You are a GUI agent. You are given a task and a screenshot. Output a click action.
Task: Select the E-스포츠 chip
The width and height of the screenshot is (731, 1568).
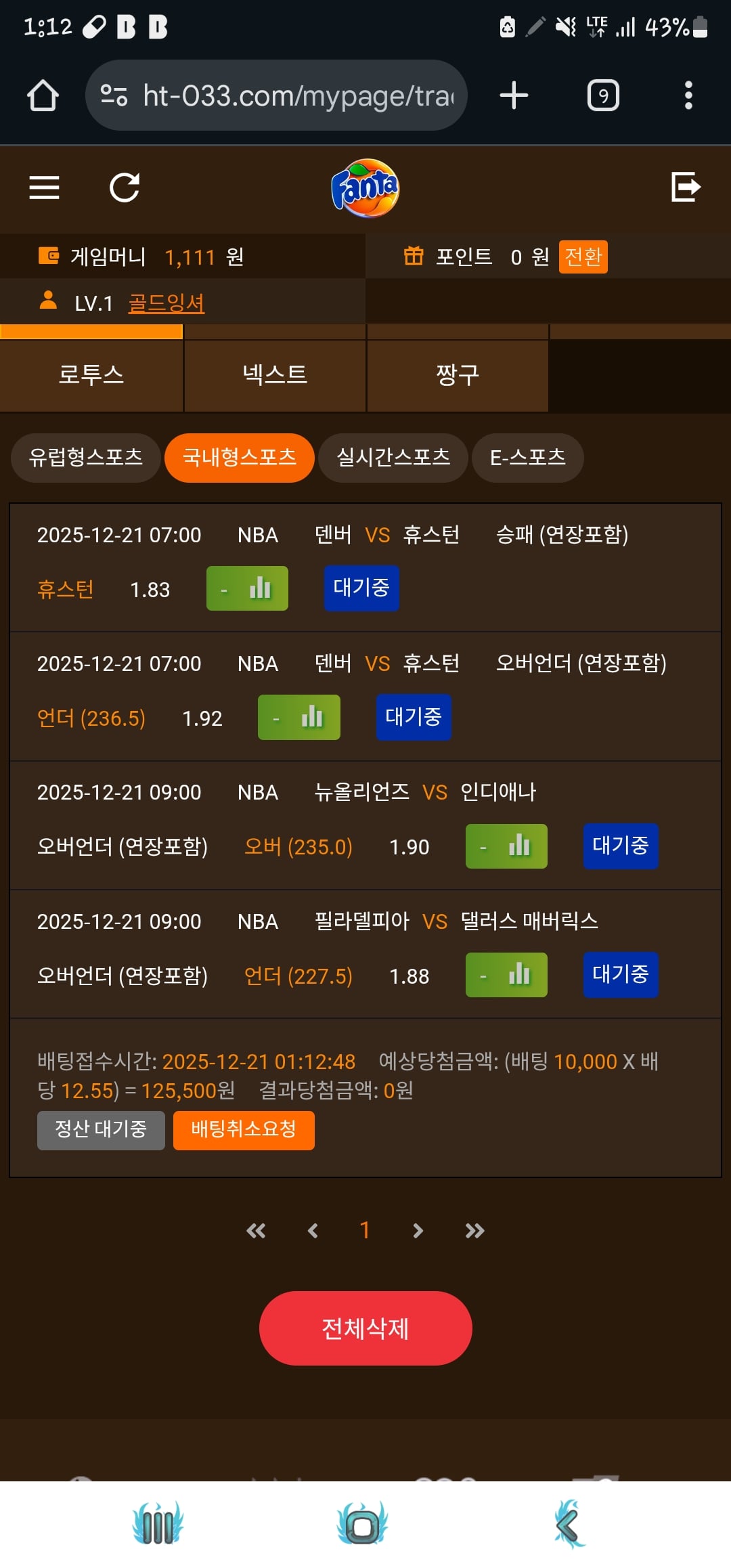527,458
